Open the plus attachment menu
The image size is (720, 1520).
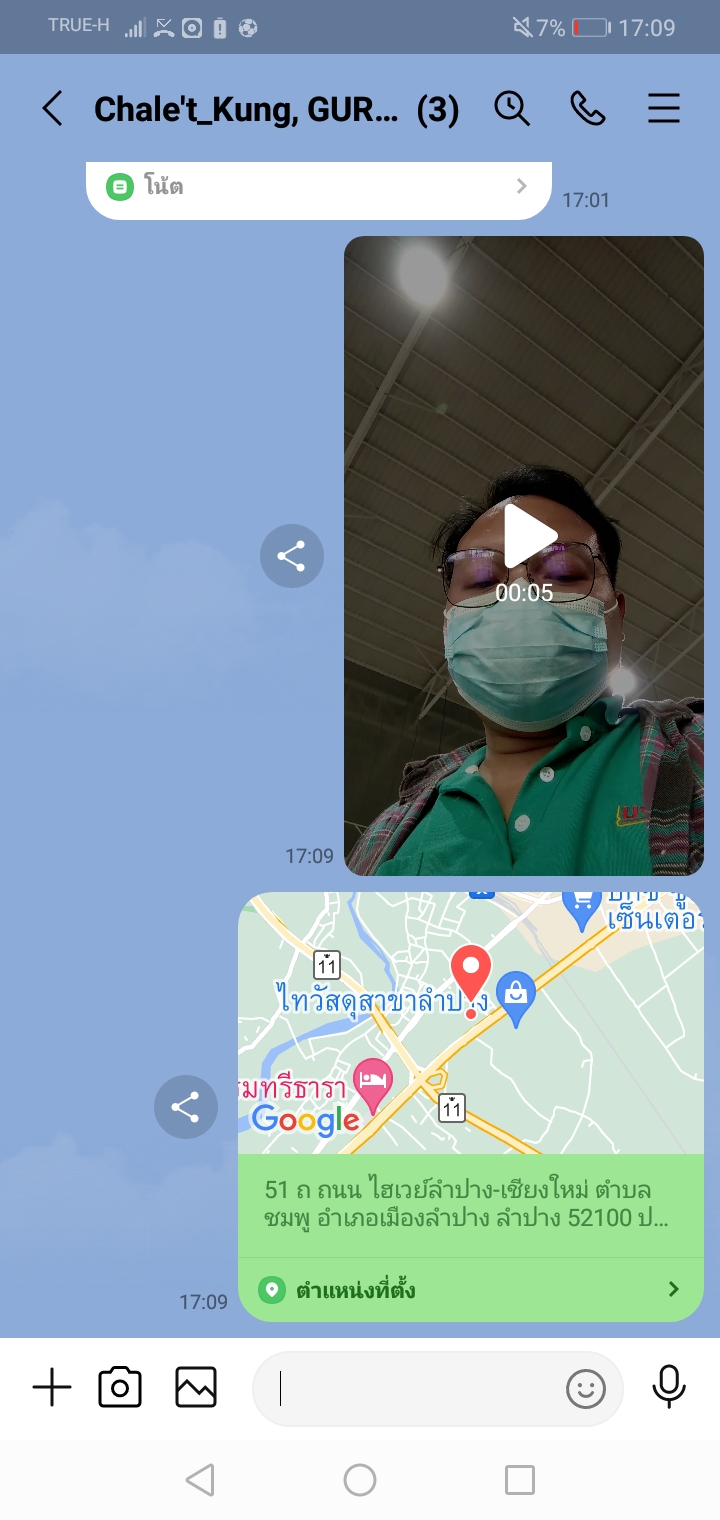point(52,1388)
